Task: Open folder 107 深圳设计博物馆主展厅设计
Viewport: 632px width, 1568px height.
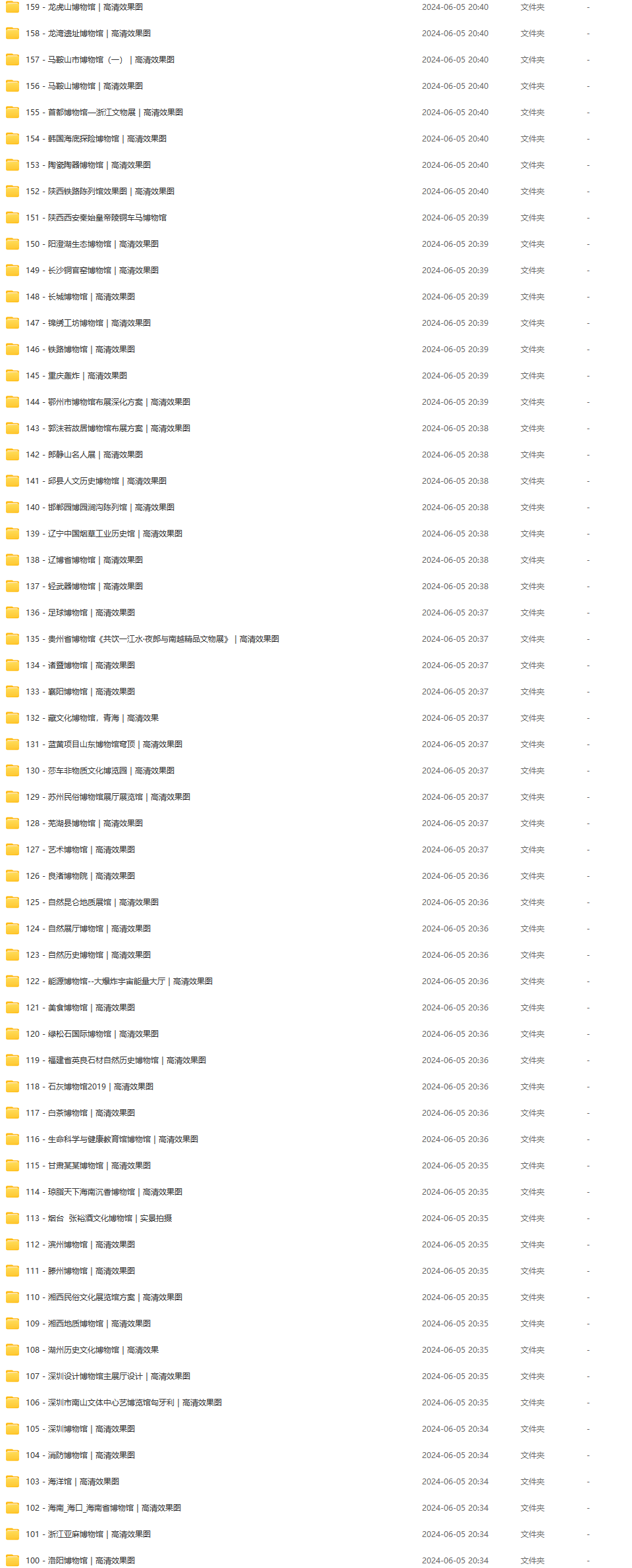Action: coord(108,1376)
